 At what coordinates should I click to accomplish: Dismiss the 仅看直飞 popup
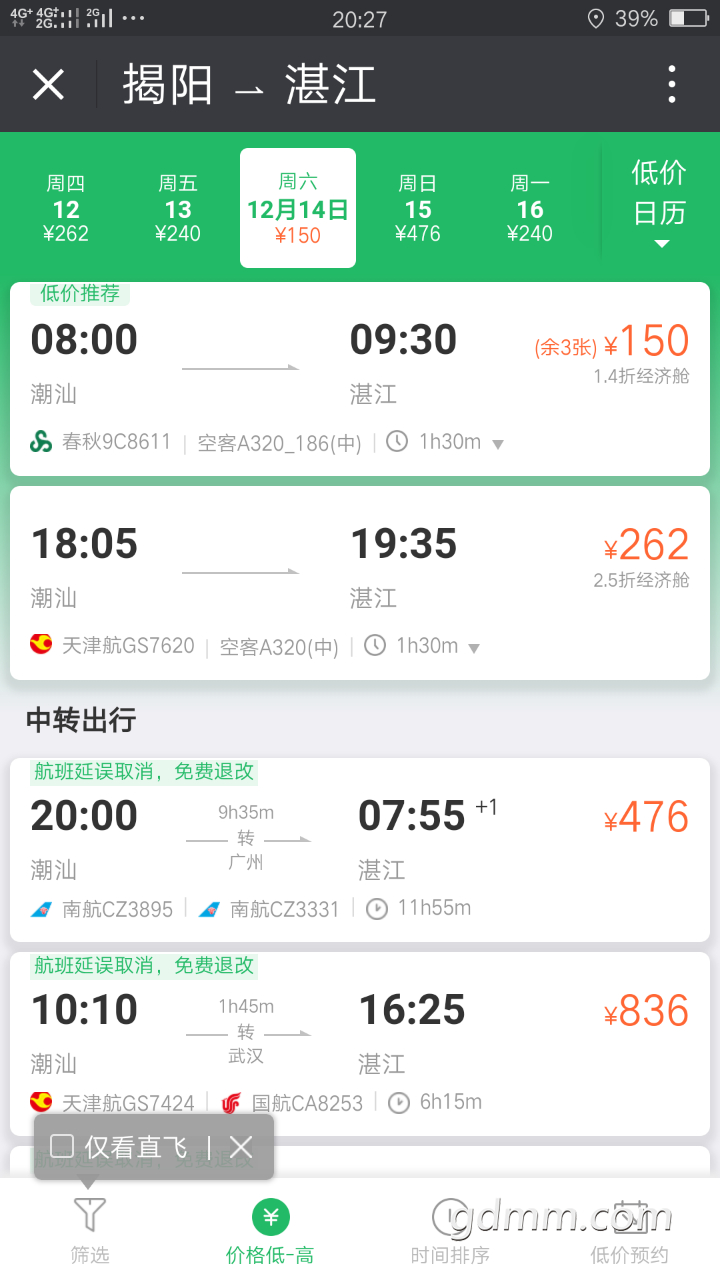point(240,1147)
